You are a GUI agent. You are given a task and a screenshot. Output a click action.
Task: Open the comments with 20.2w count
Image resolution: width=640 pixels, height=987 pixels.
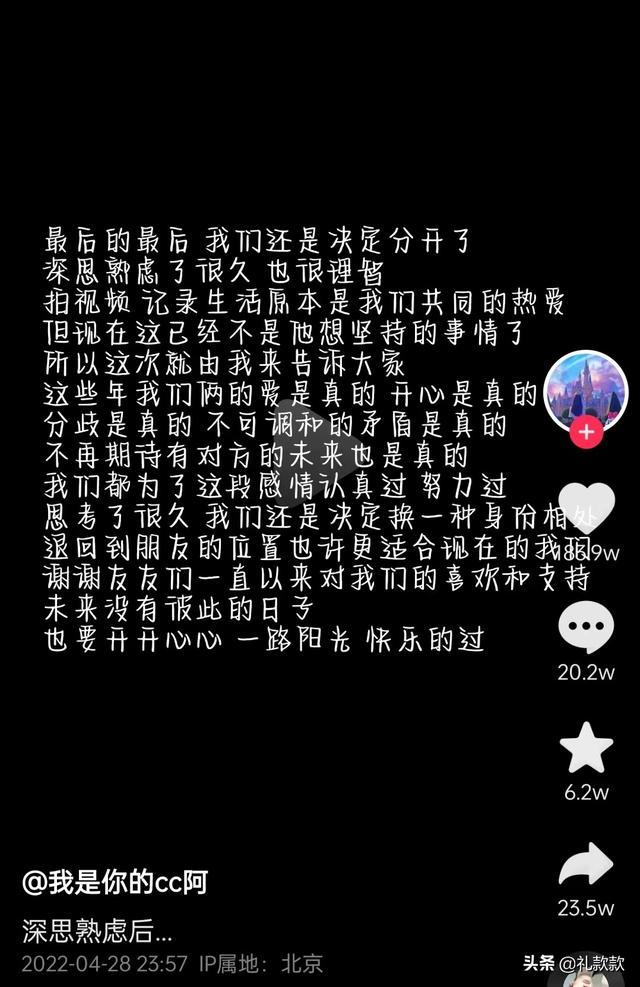pos(586,629)
